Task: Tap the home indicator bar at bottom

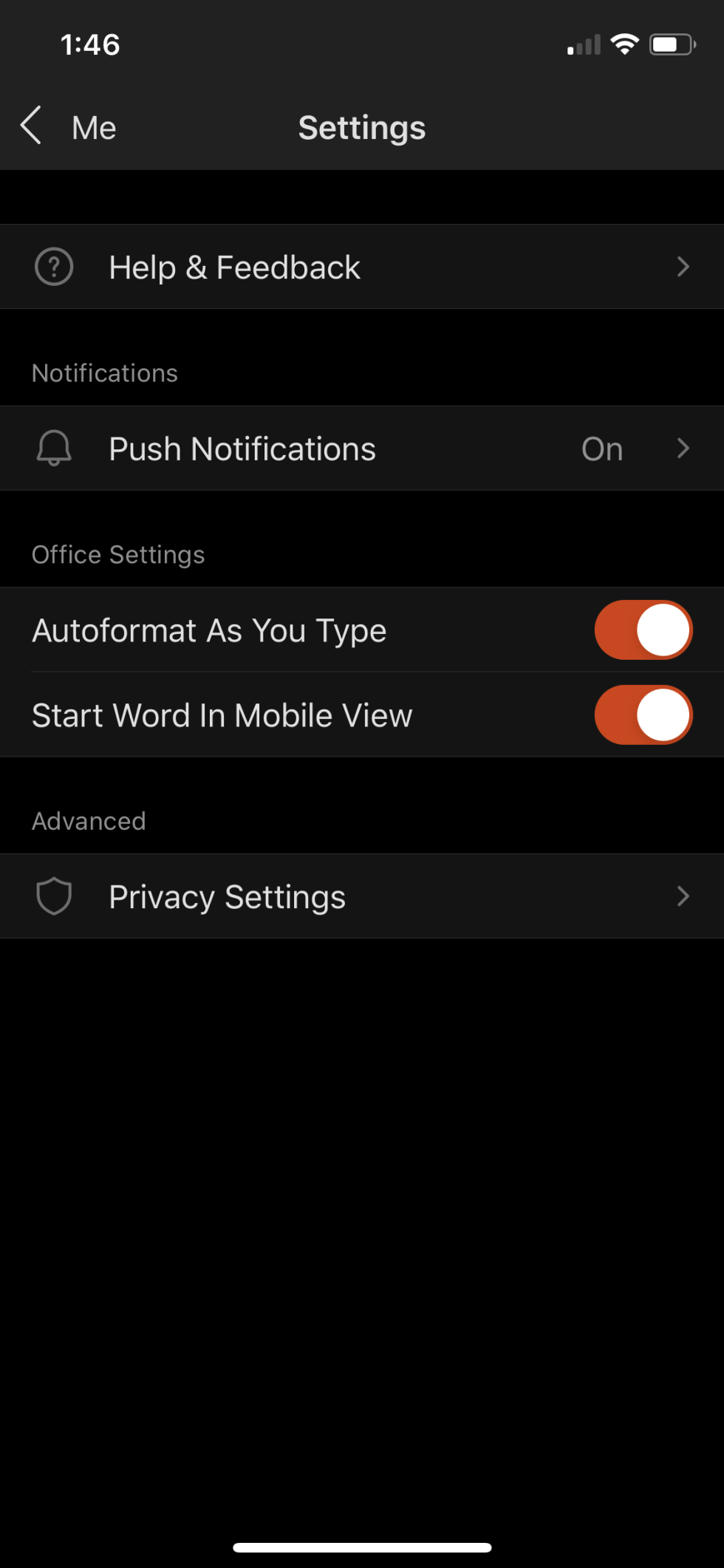Action: click(362, 1547)
